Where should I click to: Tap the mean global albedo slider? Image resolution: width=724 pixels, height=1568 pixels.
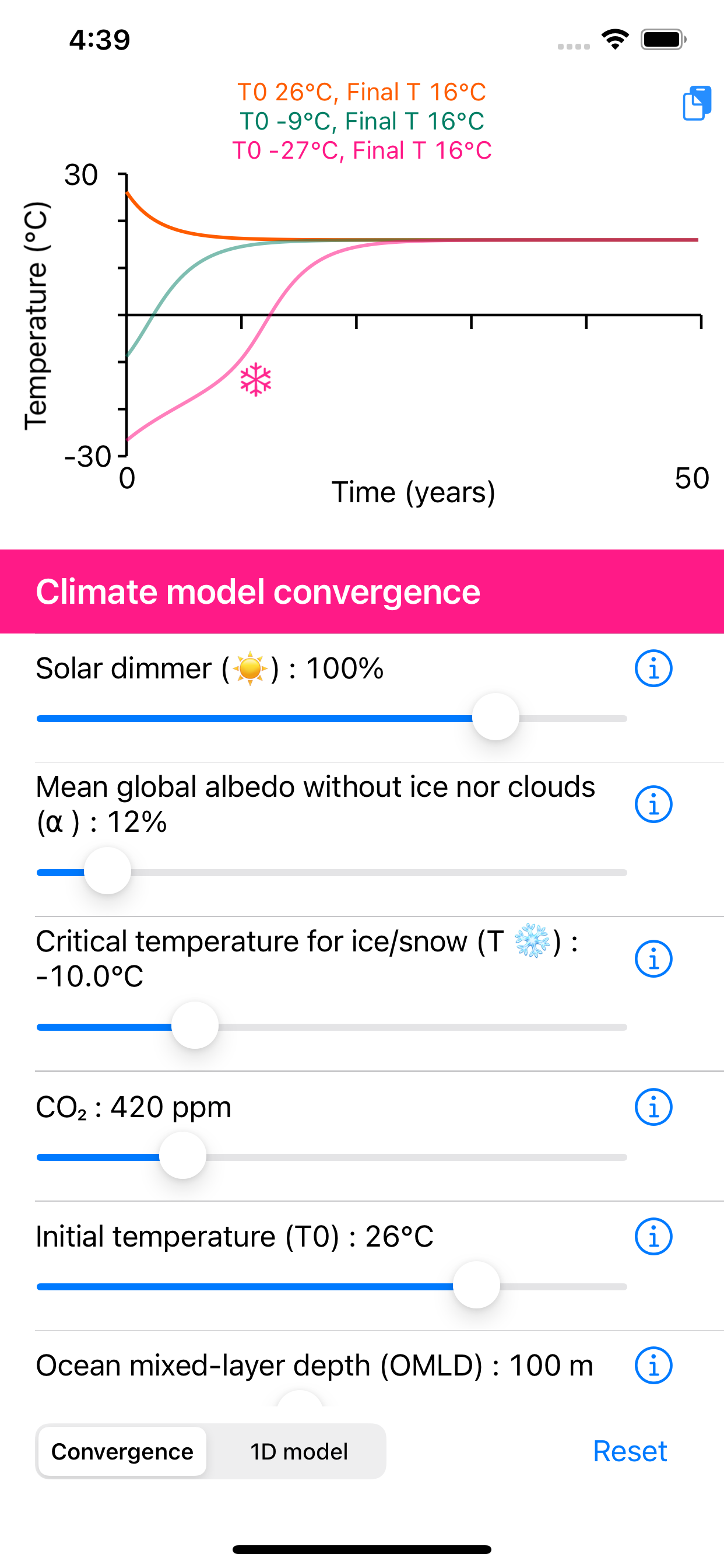click(332, 872)
